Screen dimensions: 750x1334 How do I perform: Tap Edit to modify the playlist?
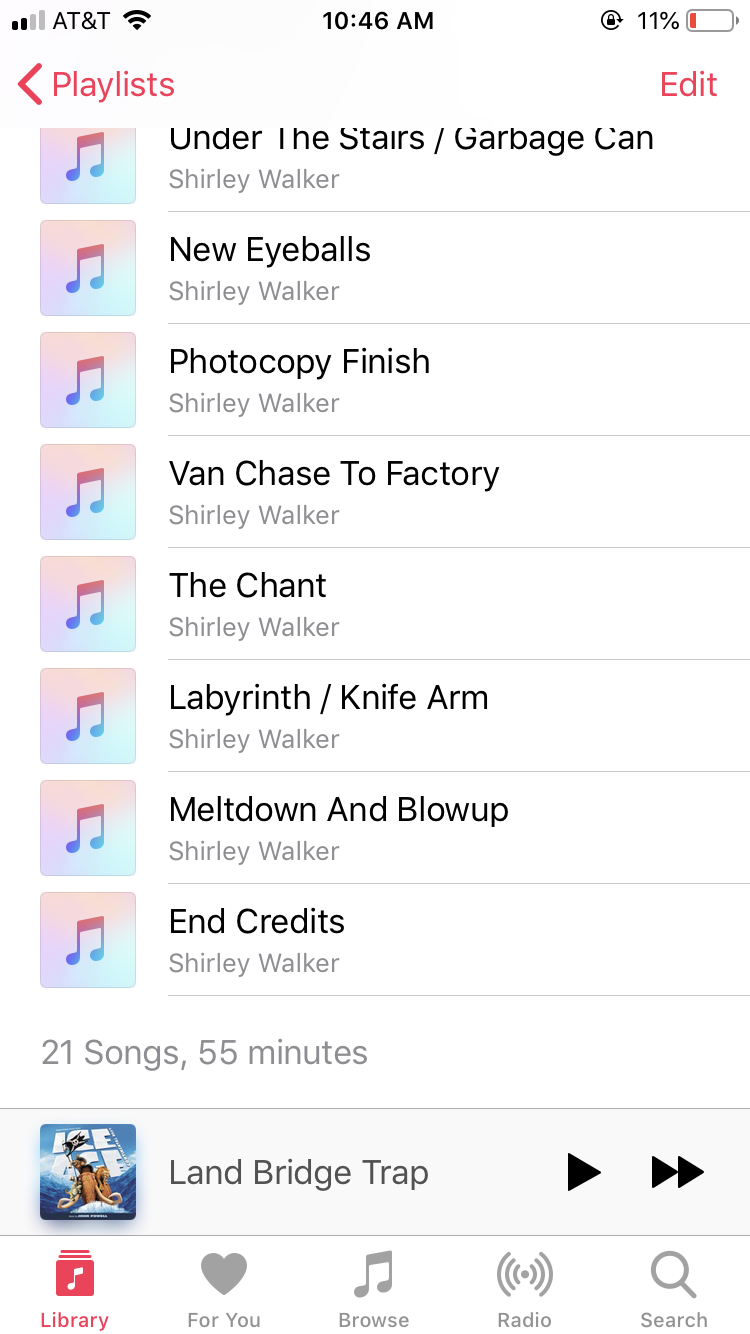(x=688, y=85)
